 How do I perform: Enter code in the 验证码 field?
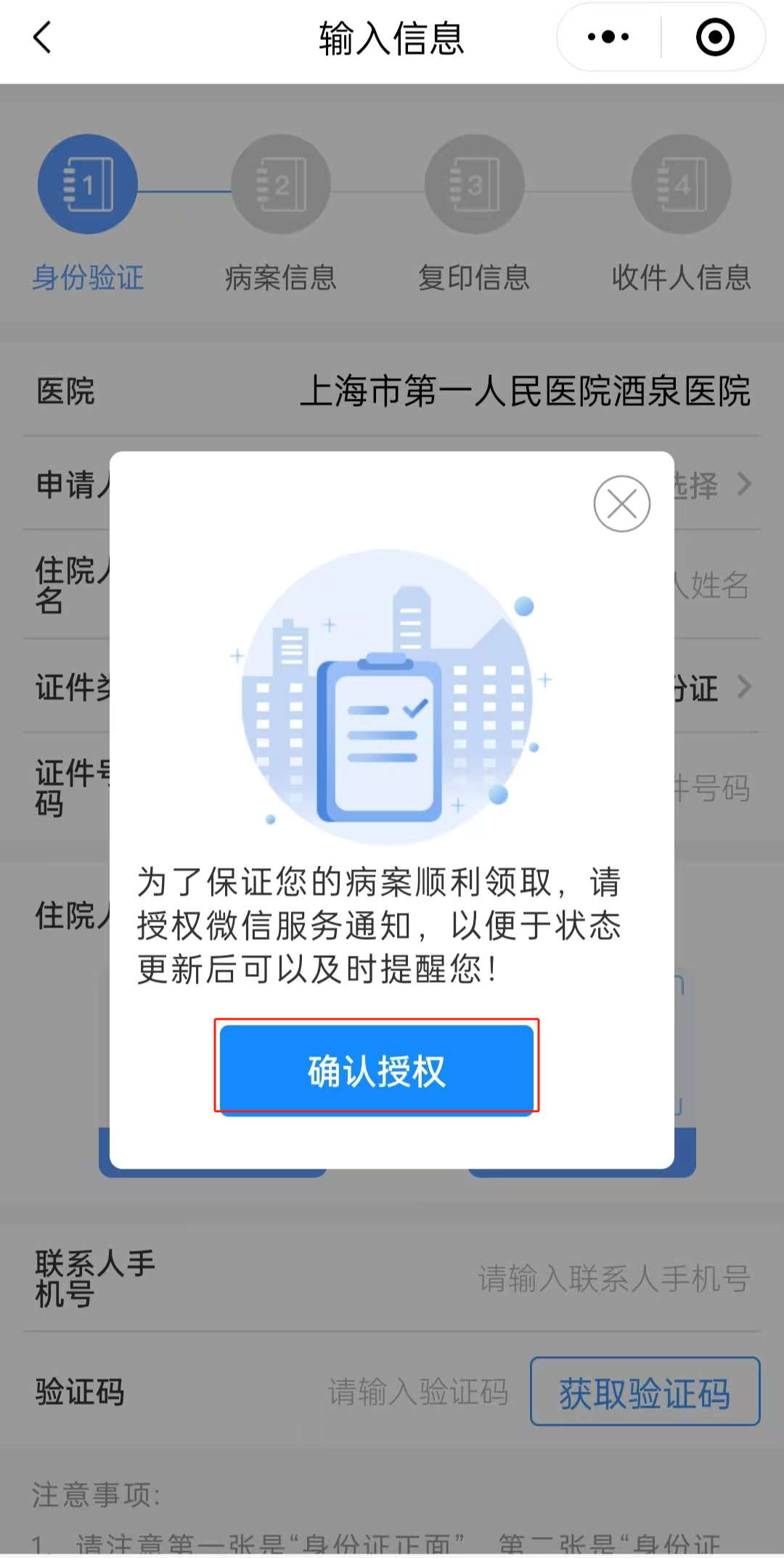417,1392
